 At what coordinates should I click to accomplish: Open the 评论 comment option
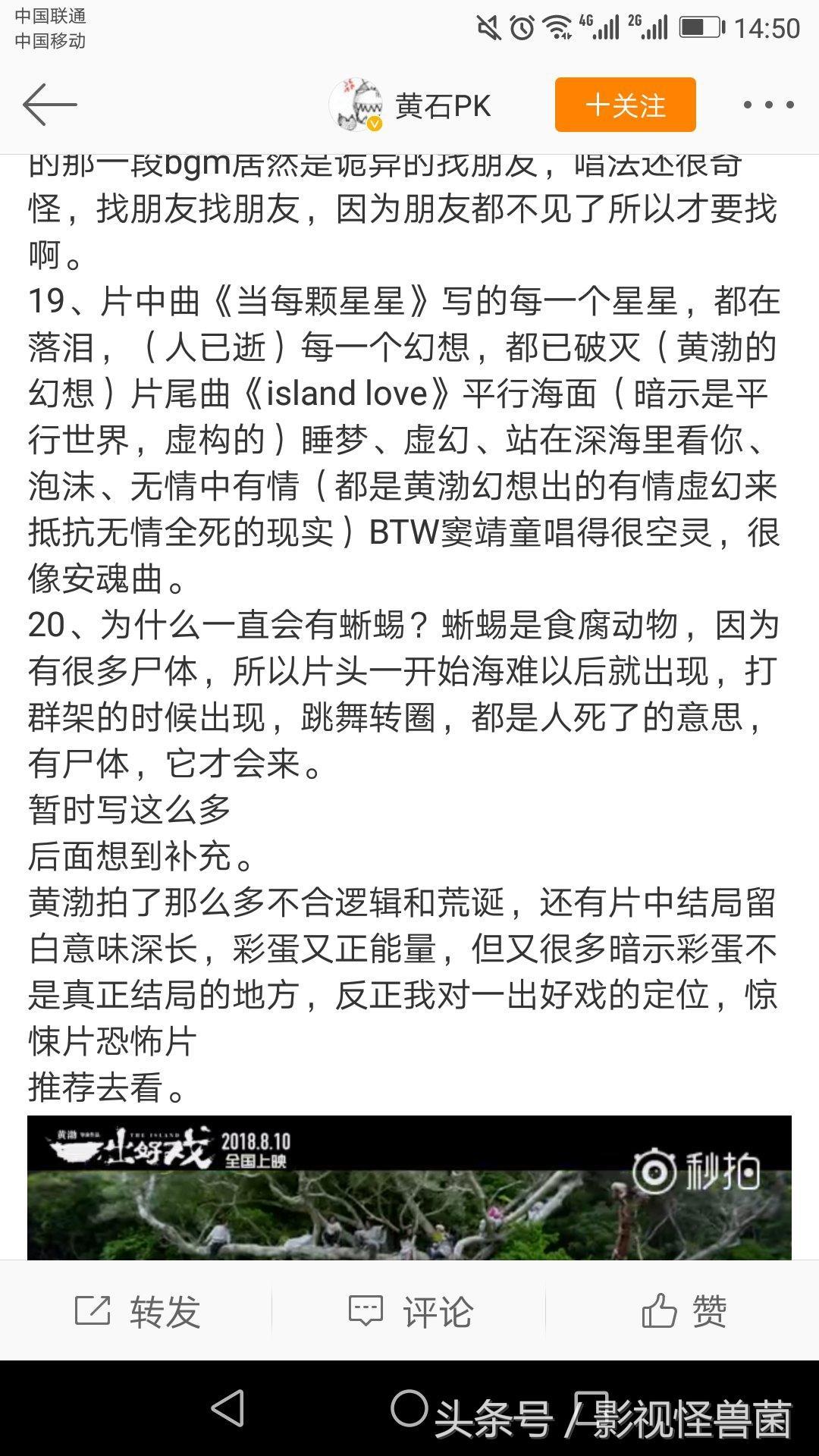409,1311
